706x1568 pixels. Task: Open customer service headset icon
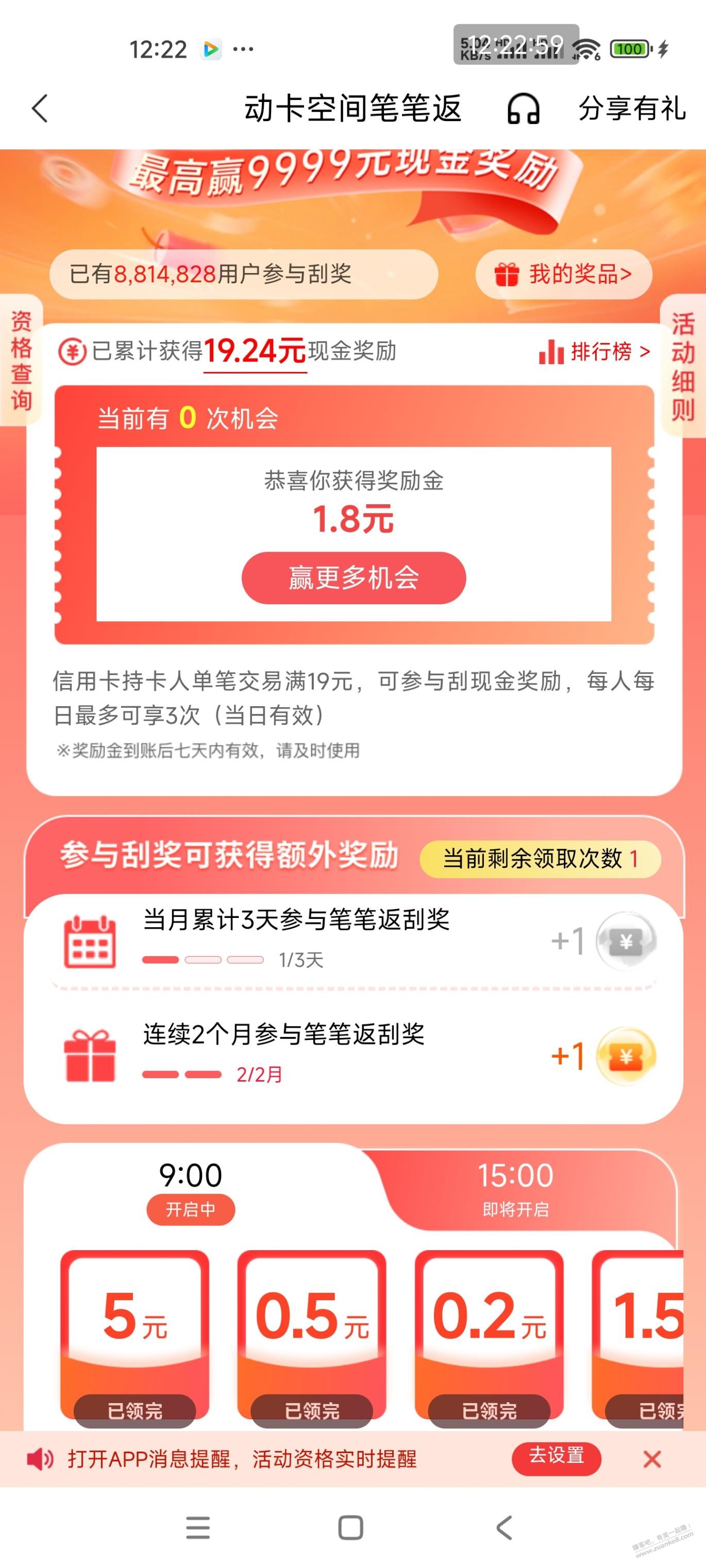[x=523, y=110]
